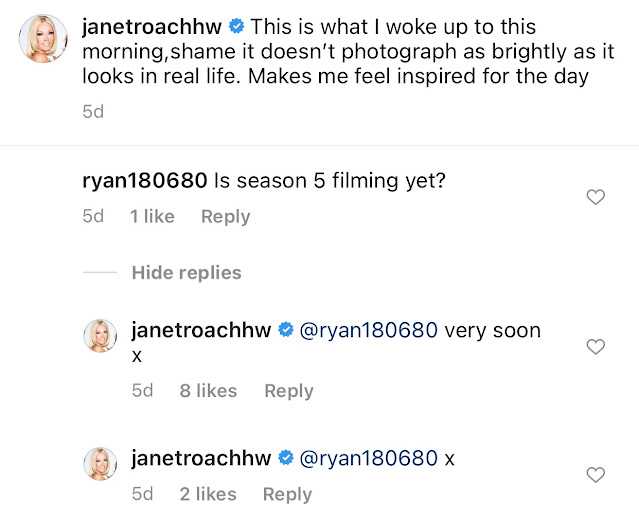View who liked ryan180680's comment (1 like)
The width and height of the screenshot is (639, 520).
[152, 217]
